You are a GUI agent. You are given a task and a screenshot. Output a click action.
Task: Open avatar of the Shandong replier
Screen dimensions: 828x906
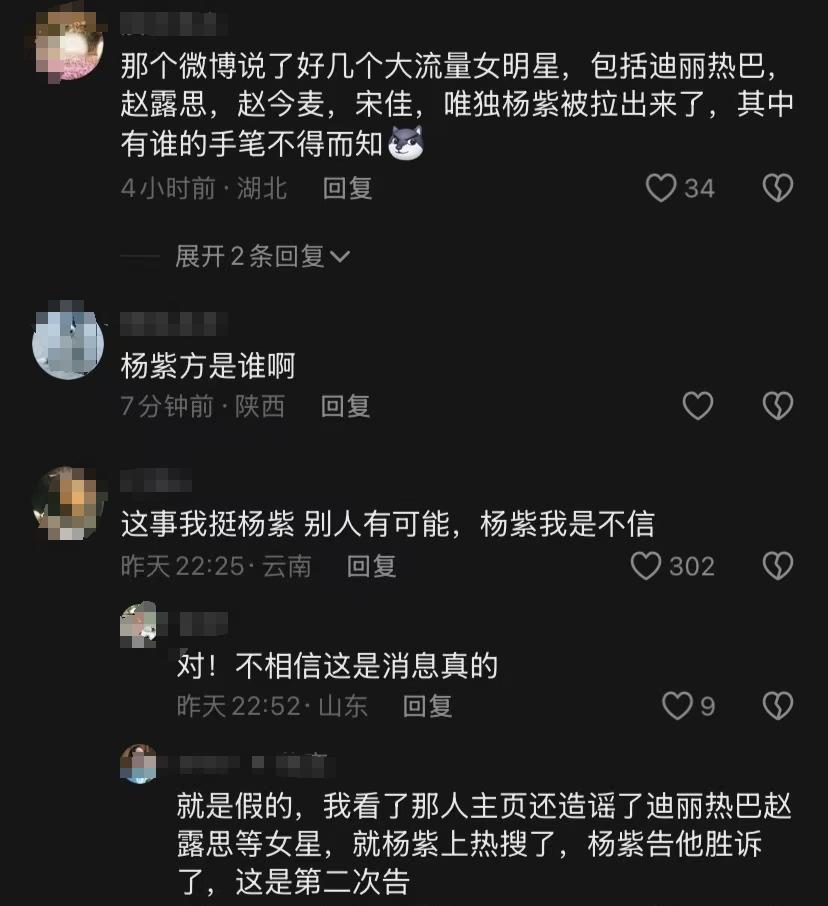click(x=139, y=624)
